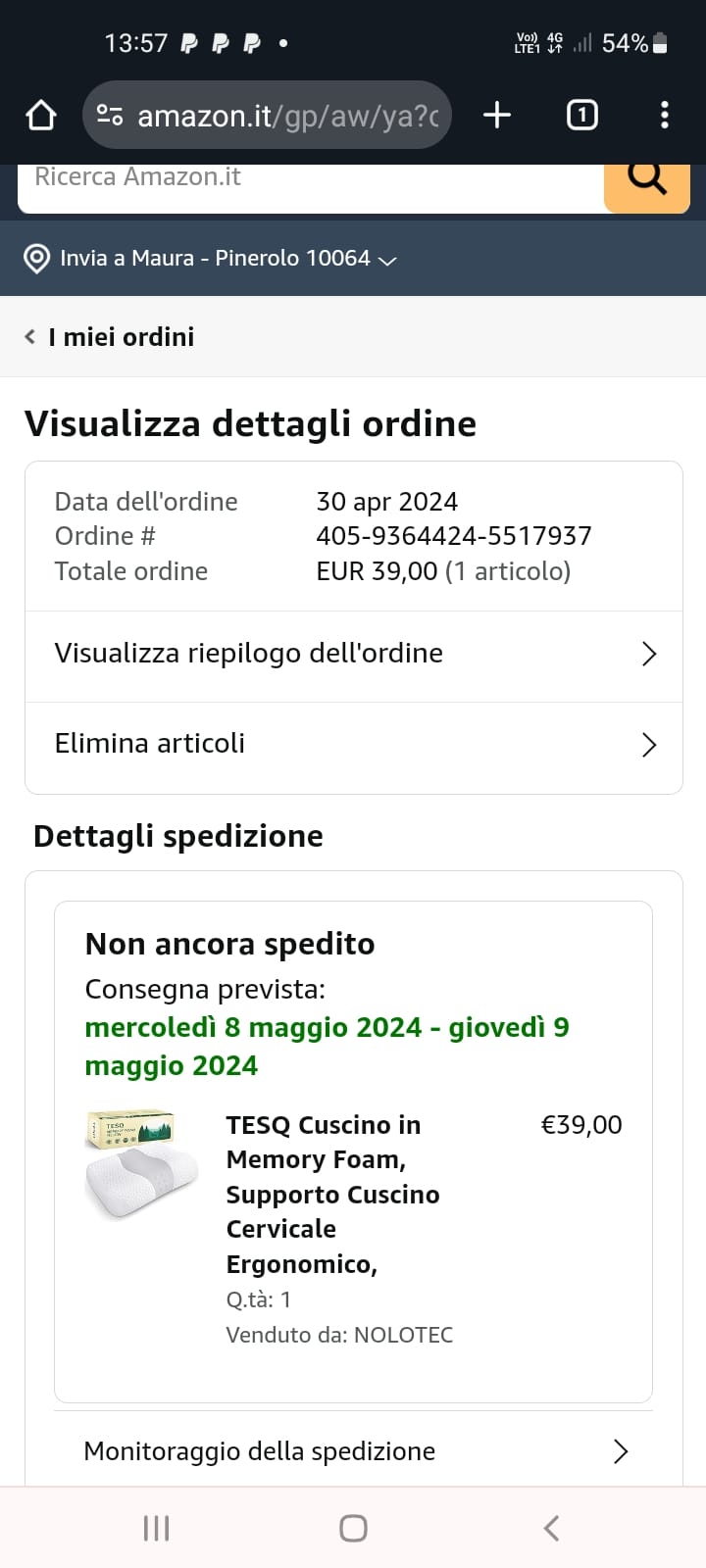Open the tab switcher
The width and height of the screenshot is (706, 1568).
pos(581,116)
